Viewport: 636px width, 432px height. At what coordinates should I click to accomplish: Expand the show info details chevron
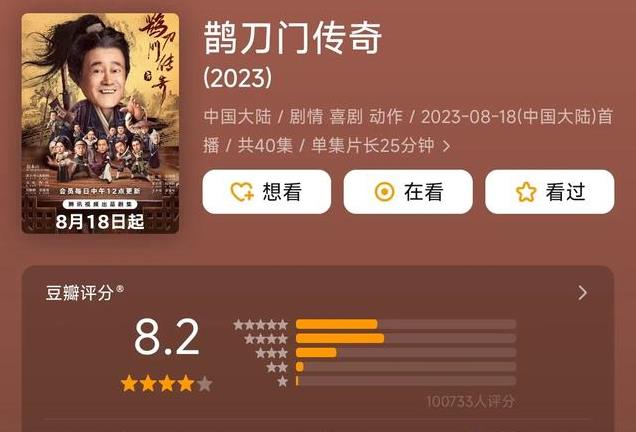coord(446,146)
